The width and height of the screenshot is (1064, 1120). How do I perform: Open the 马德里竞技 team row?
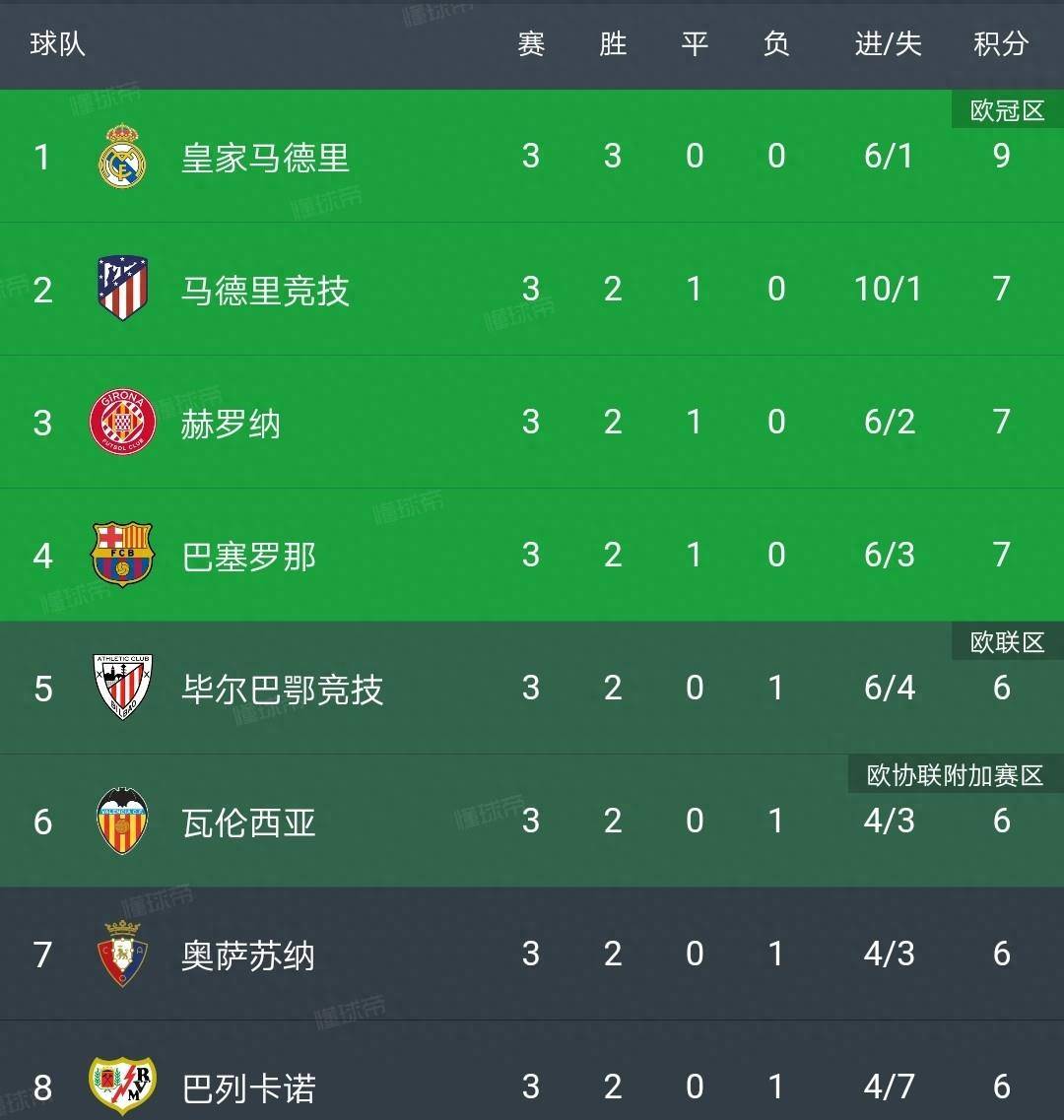point(266,291)
